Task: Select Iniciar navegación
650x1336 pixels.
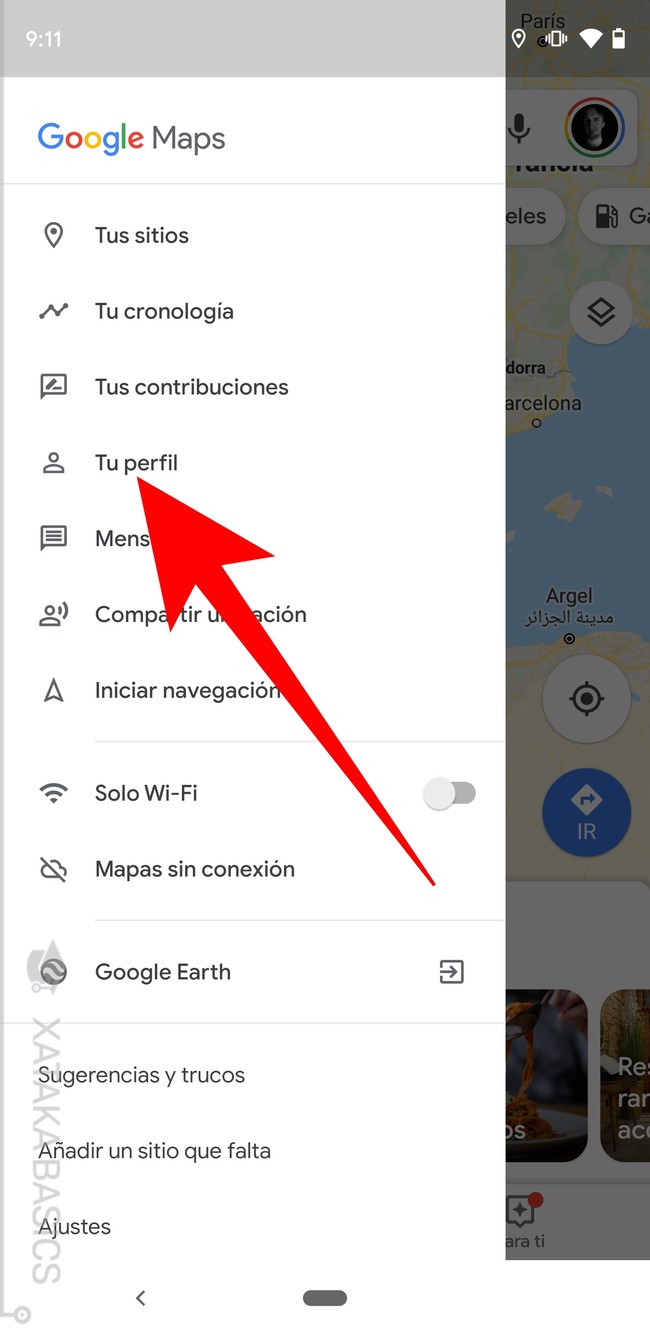Action: coord(187,691)
